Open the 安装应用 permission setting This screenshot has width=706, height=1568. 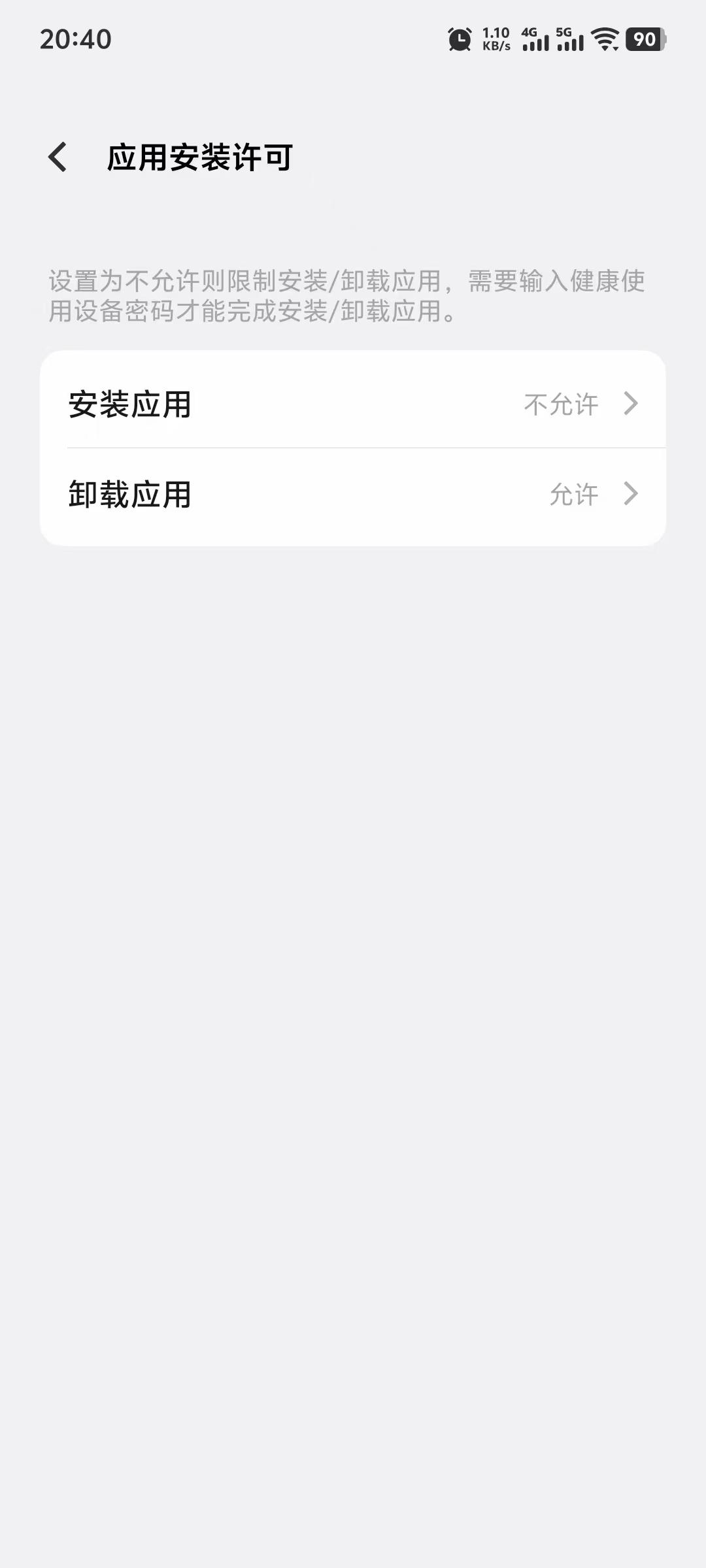[353, 404]
